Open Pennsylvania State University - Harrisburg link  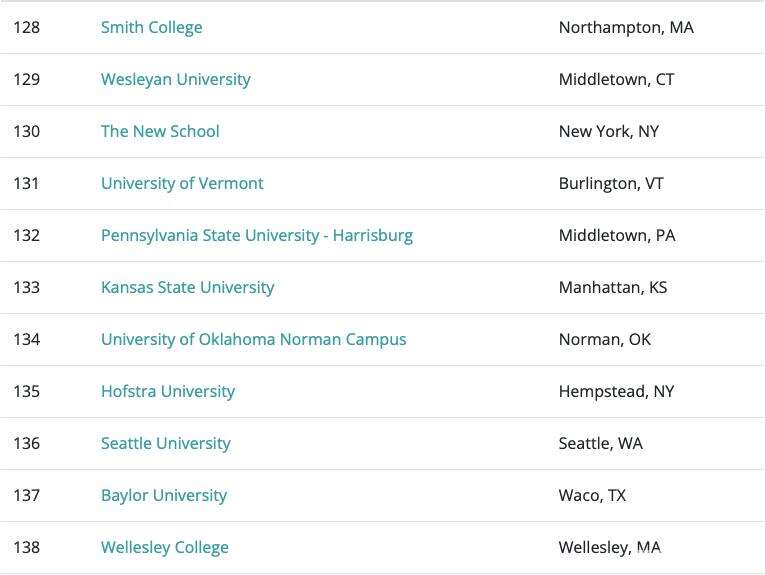click(256, 235)
